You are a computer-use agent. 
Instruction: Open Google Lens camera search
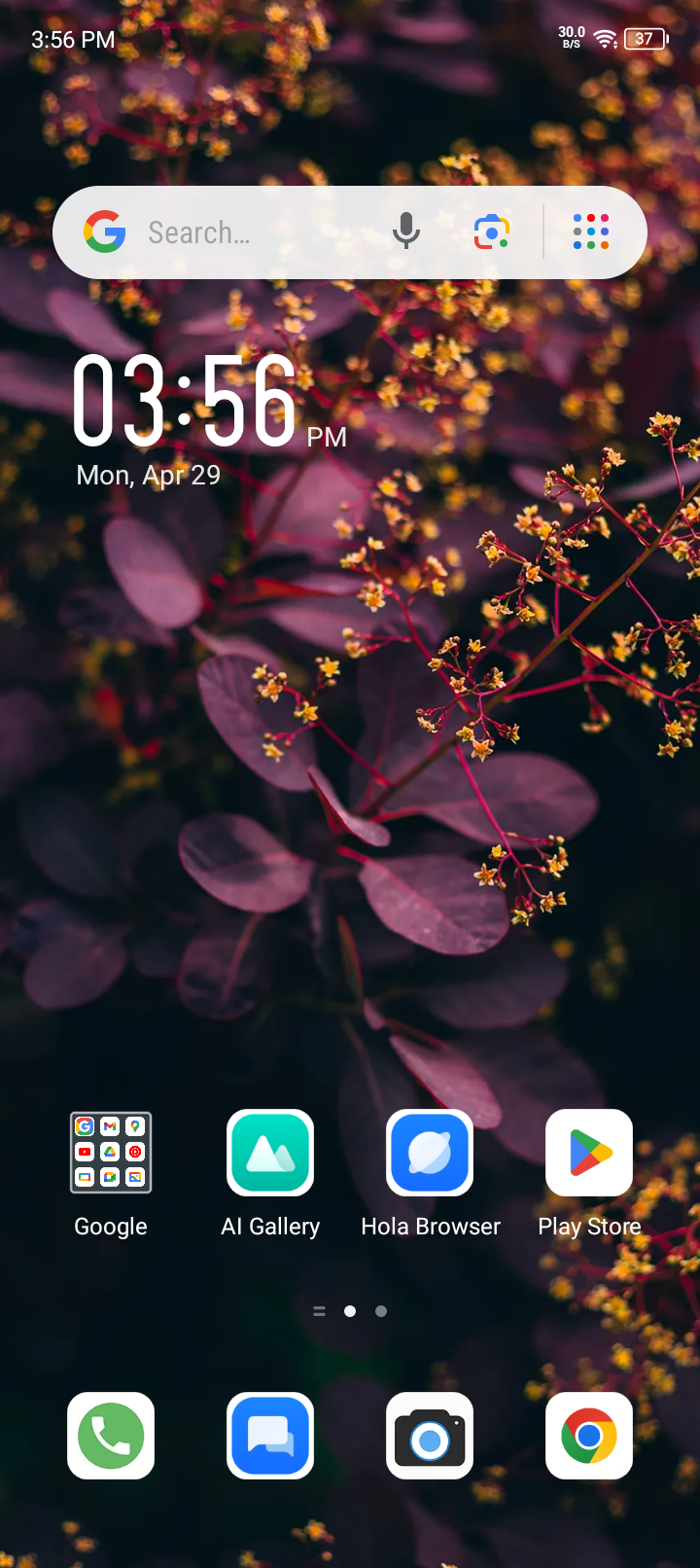[x=492, y=232]
